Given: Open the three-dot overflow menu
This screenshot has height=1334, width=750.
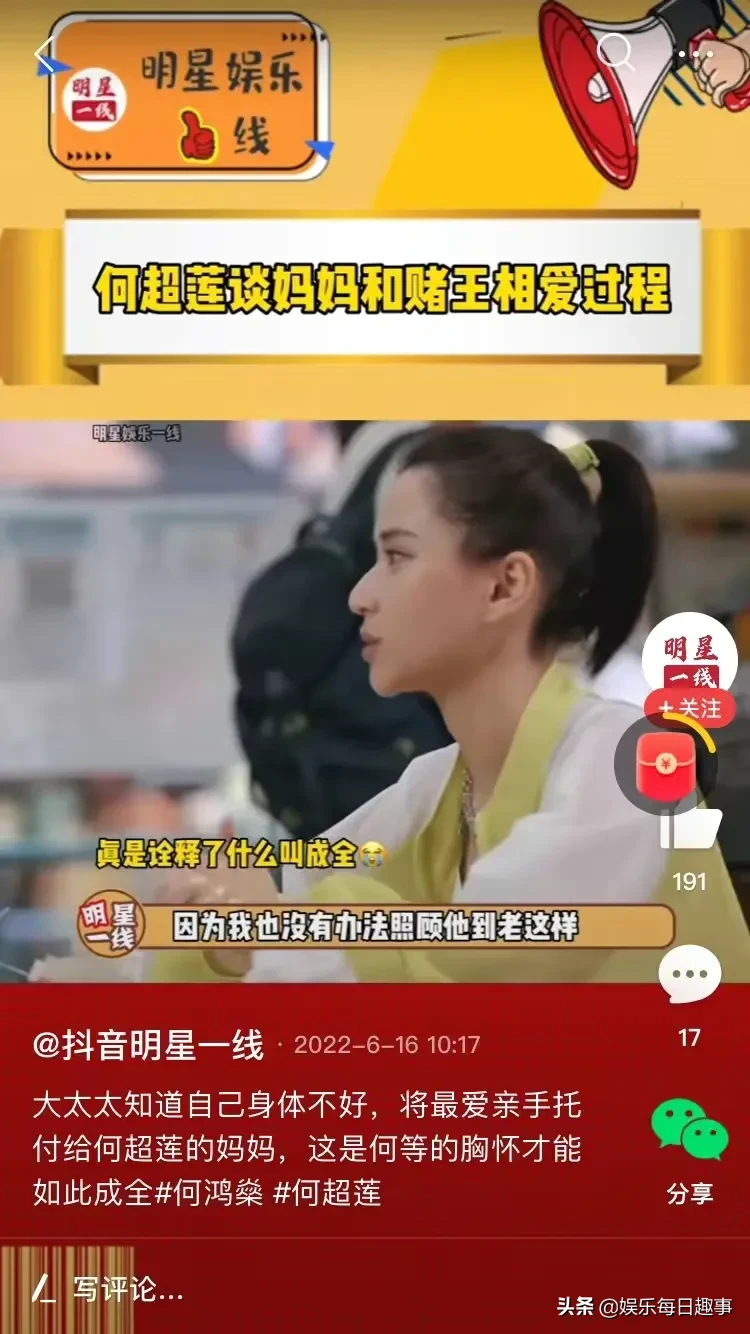Looking at the screenshot, I should (x=693, y=54).
